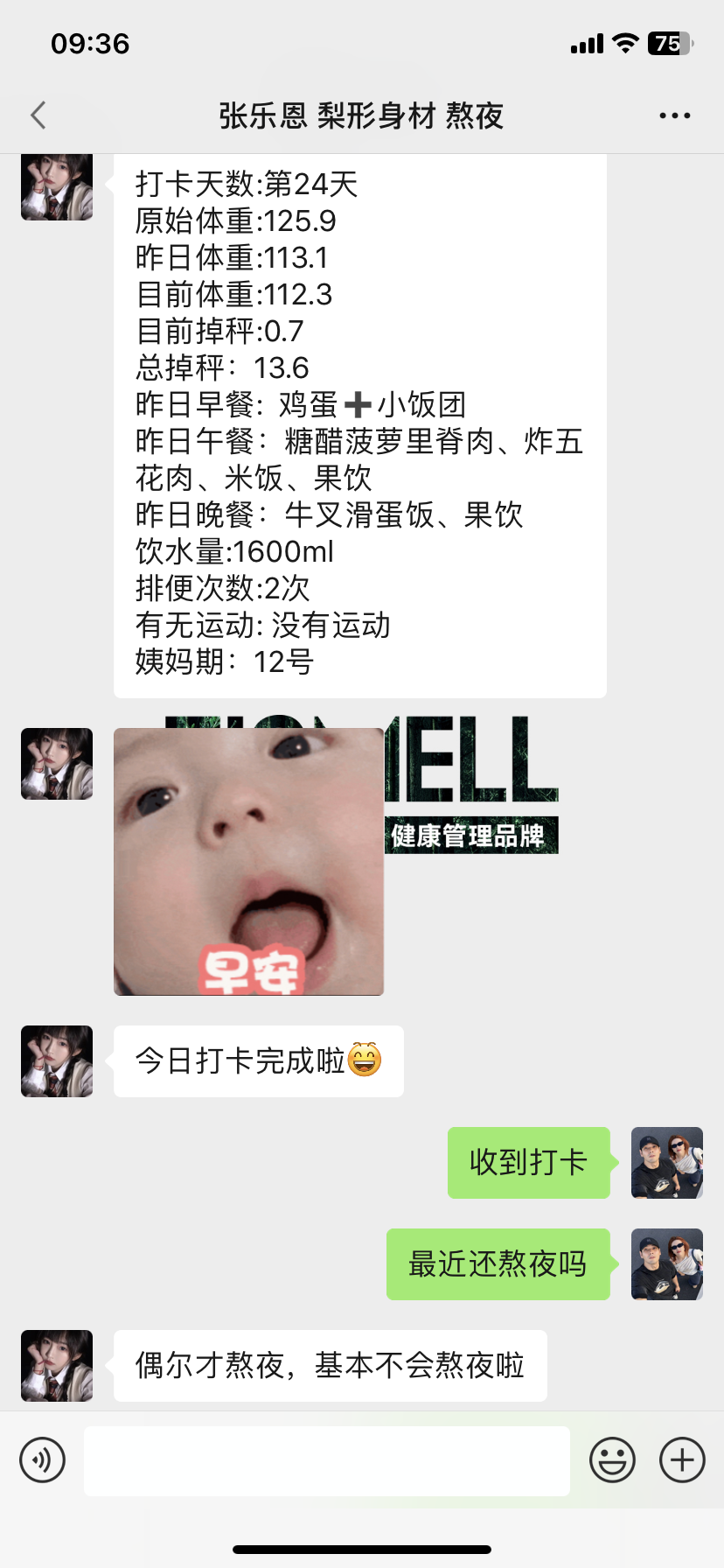Go back to the chat list
The width and height of the screenshot is (724, 1568).
tap(38, 115)
